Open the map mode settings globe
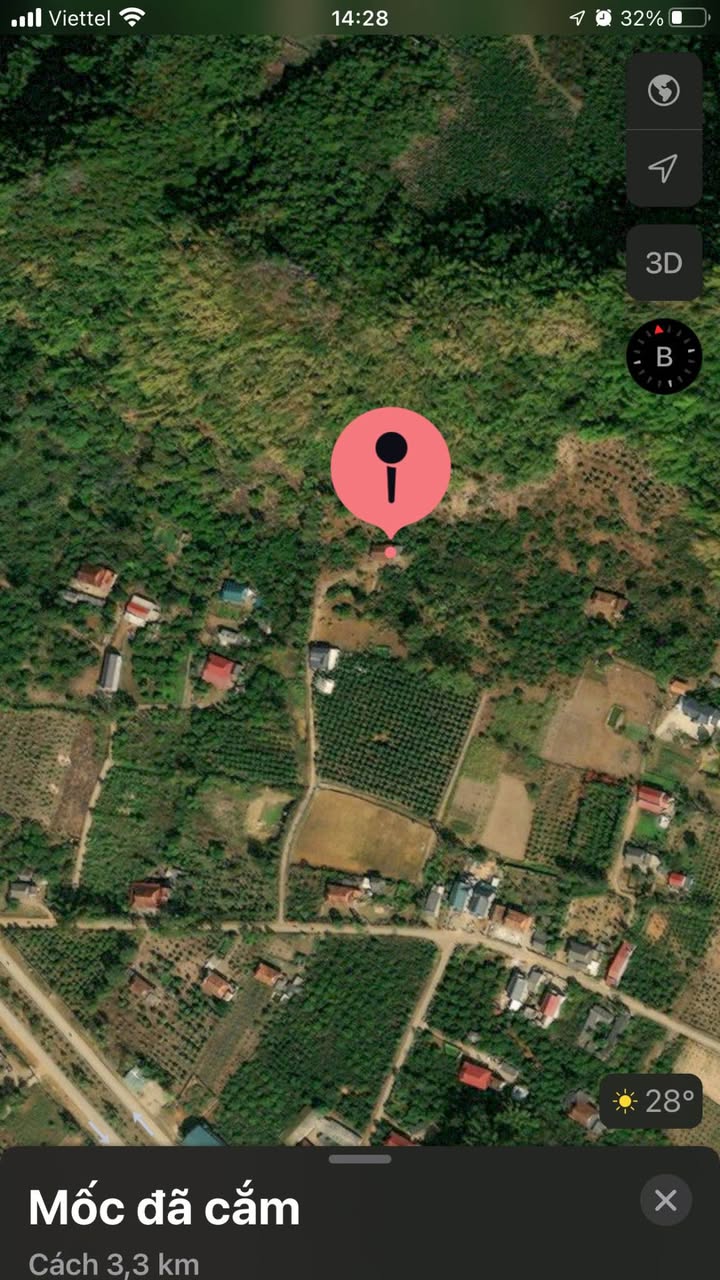 (x=664, y=91)
